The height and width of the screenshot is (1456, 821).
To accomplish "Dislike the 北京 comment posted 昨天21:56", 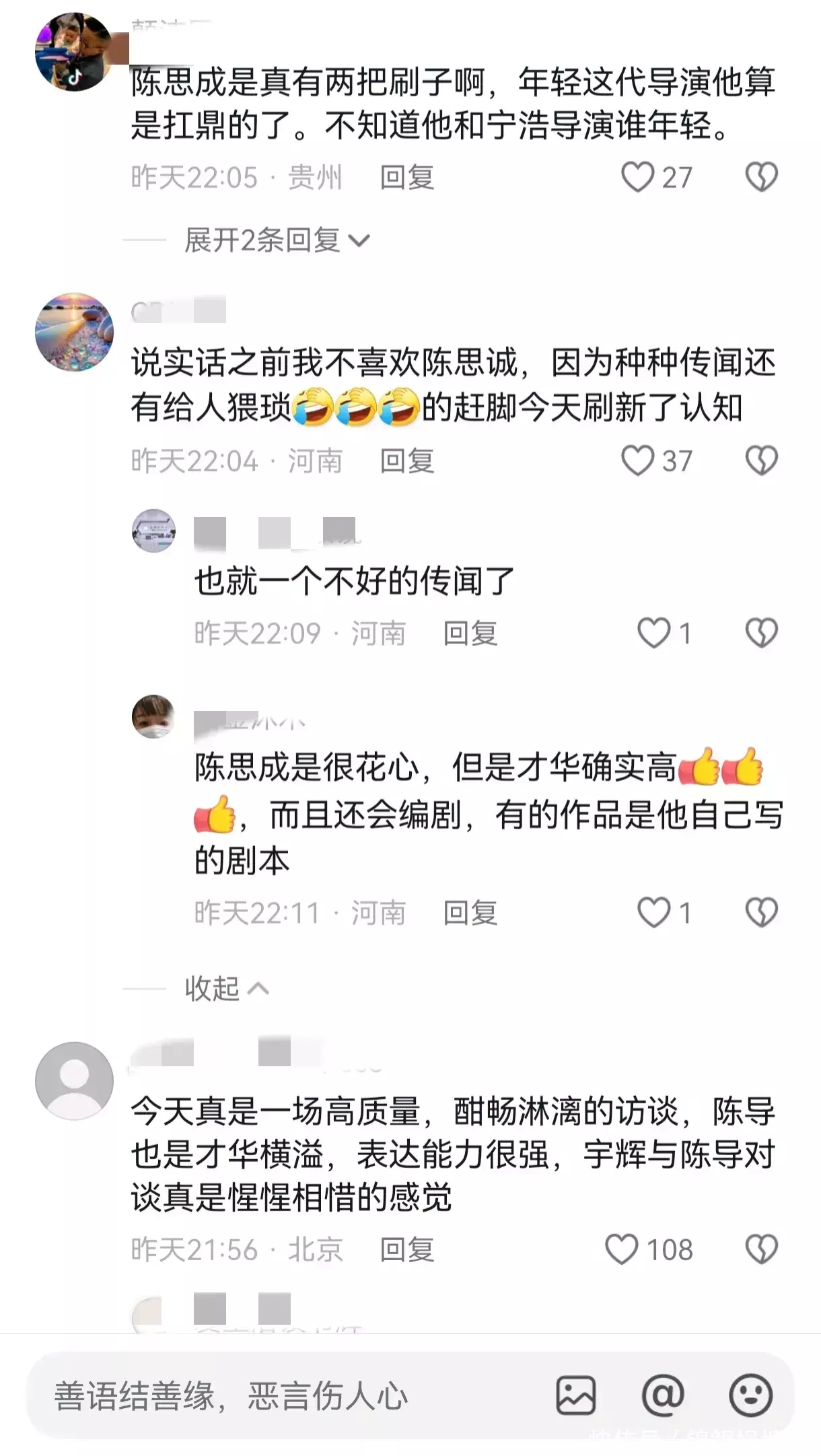I will [x=761, y=1250].
